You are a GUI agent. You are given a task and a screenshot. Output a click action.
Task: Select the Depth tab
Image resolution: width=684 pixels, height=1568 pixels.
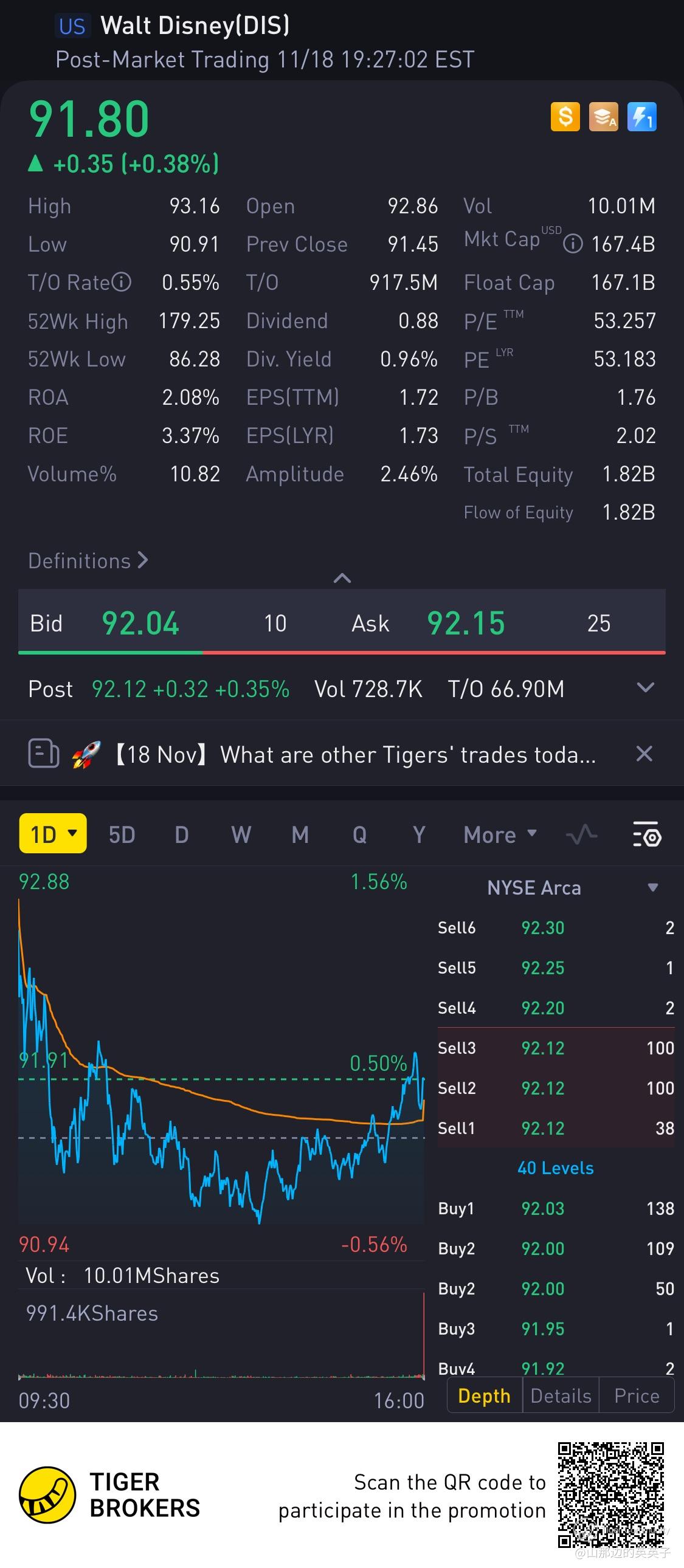[x=484, y=1396]
